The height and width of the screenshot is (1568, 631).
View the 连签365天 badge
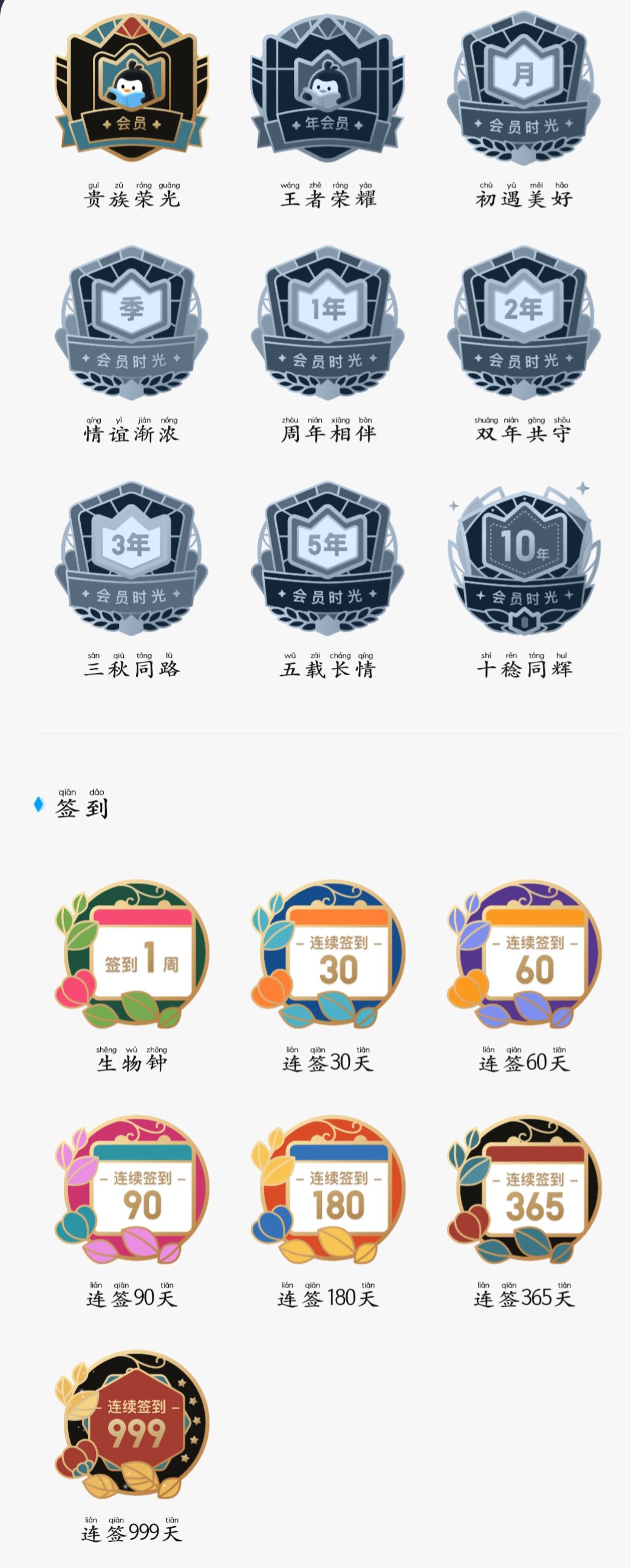(x=524, y=1189)
